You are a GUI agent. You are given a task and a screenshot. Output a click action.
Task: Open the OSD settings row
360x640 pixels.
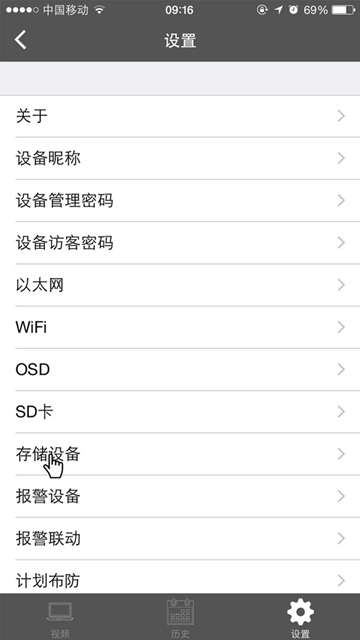(x=180, y=370)
